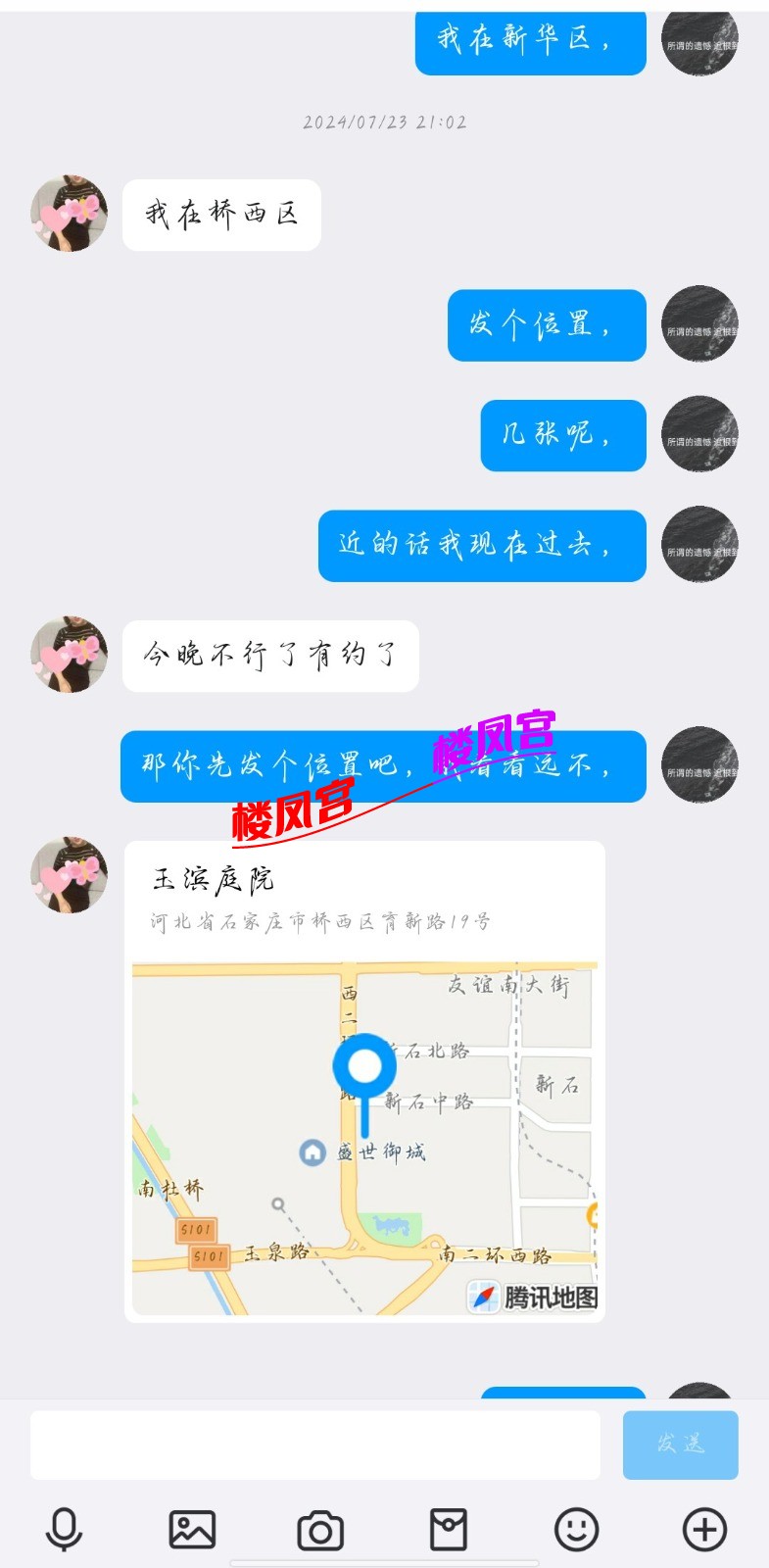Open the camera to take a photo
This screenshot has height=1568, width=769.
(320, 1530)
